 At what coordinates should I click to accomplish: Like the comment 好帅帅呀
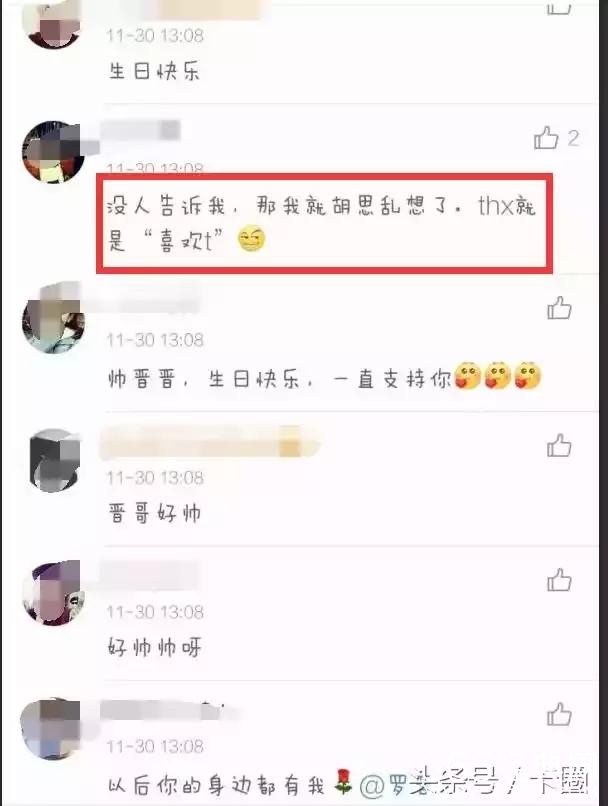tap(559, 579)
